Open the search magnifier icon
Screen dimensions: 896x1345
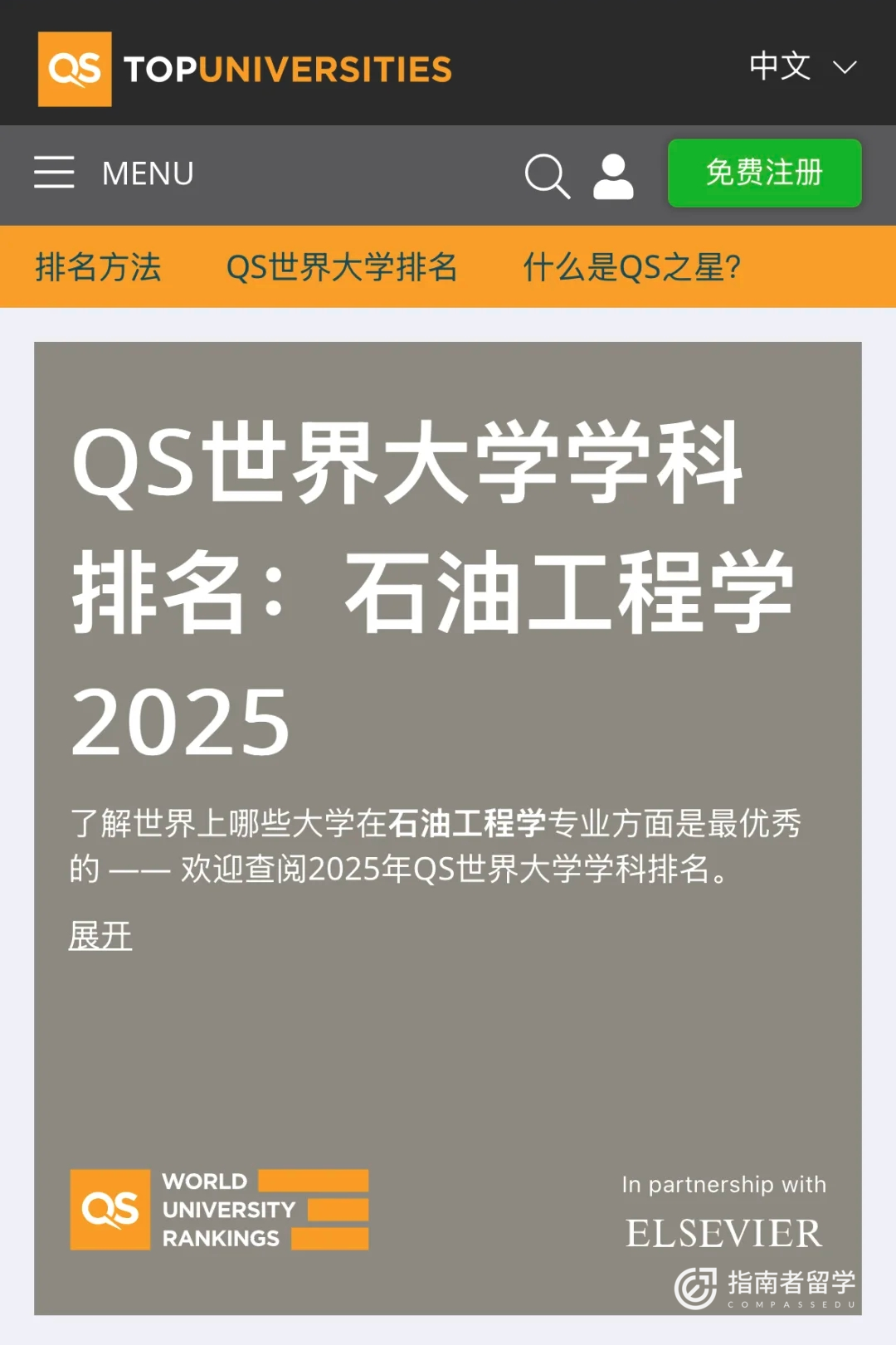[x=548, y=176]
